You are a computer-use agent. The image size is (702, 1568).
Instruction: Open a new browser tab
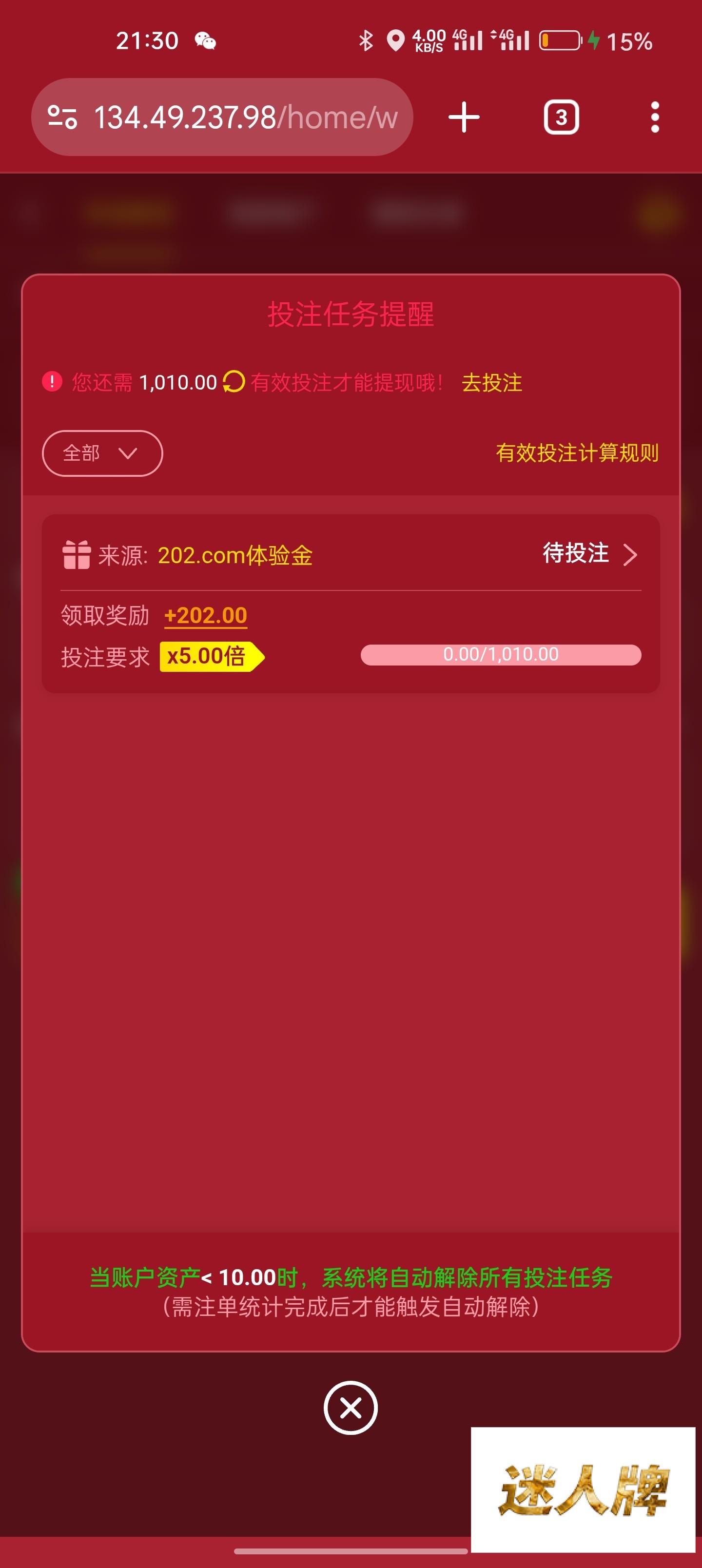pyautogui.click(x=464, y=117)
